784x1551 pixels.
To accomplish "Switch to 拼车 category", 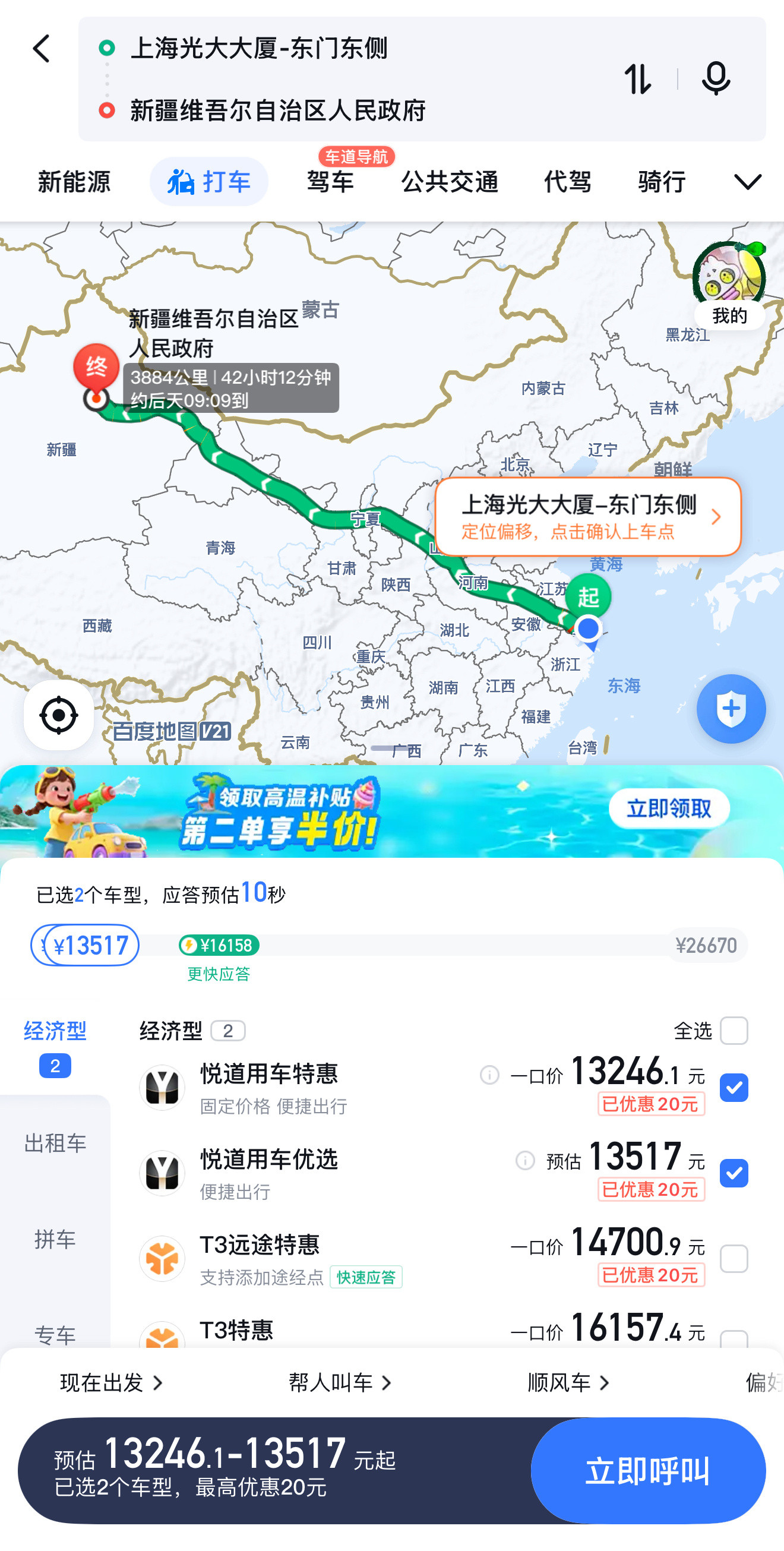I will coord(55,1239).
